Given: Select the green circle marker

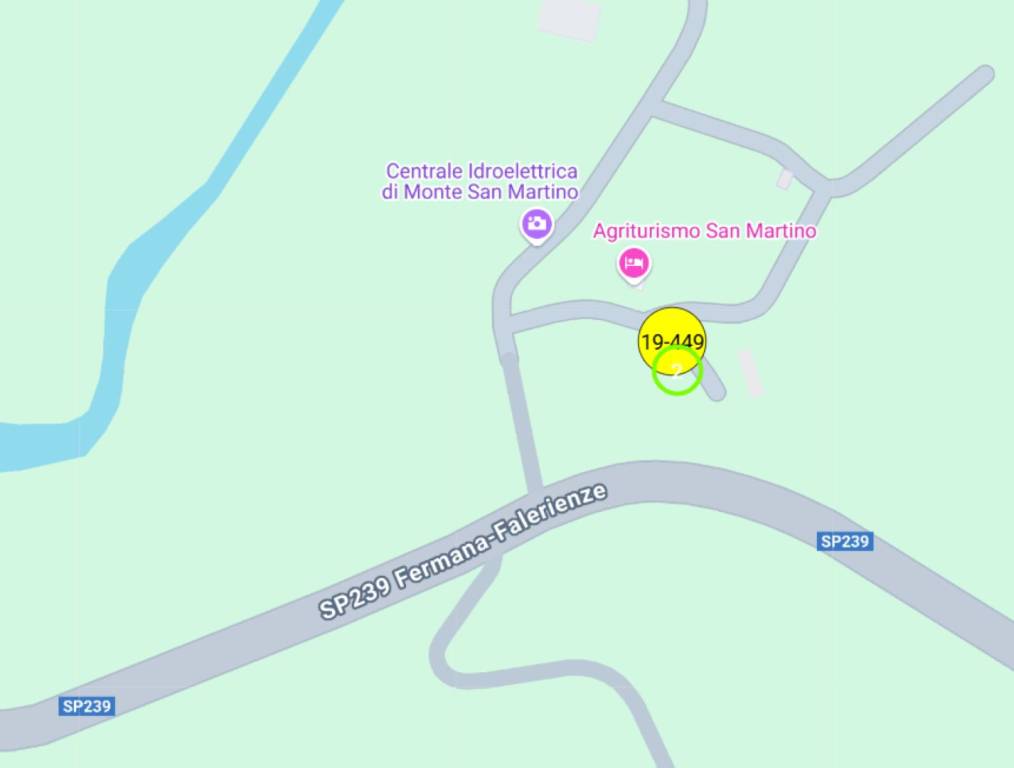Looking at the screenshot, I should click(677, 372).
